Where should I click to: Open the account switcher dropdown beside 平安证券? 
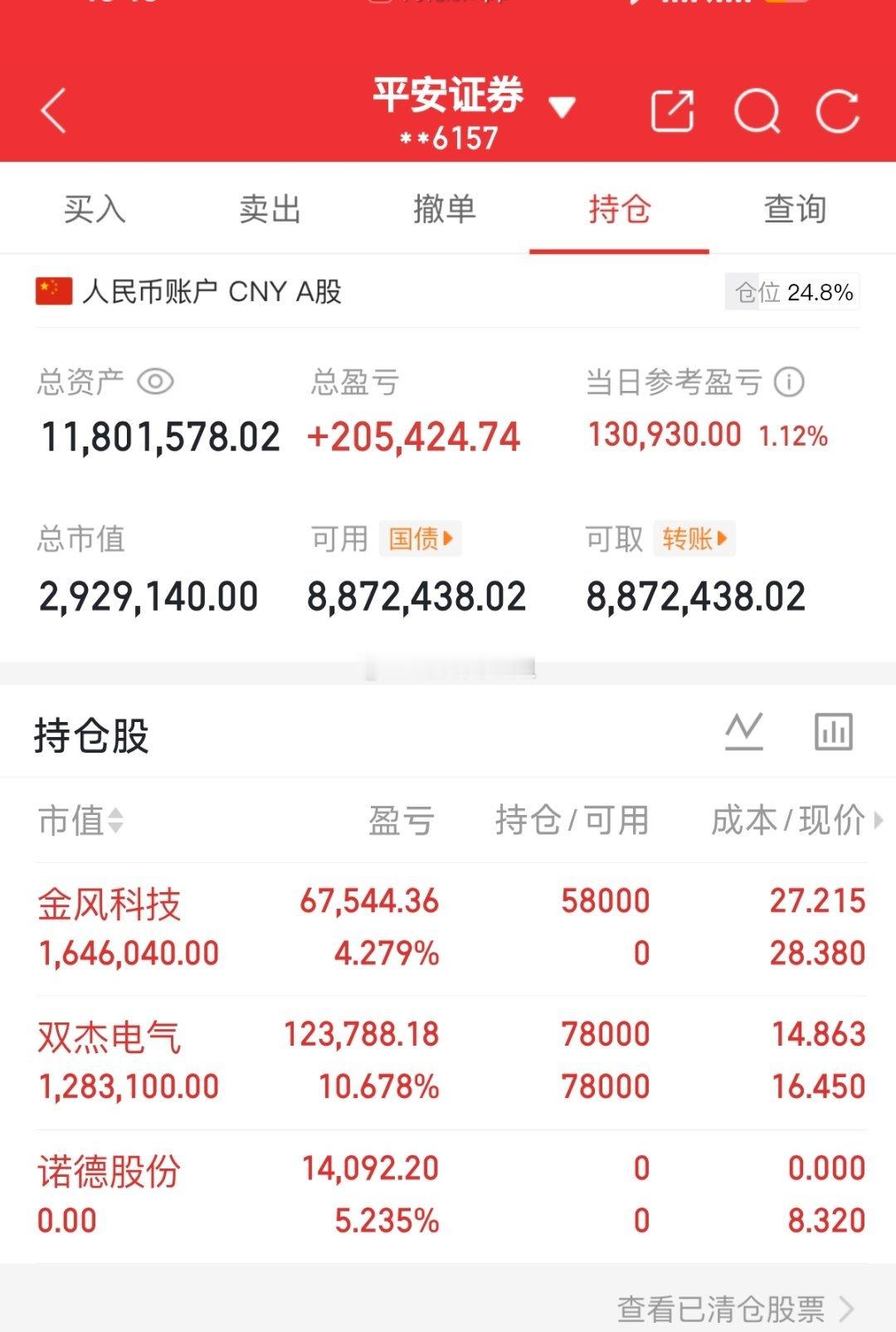coord(563,108)
